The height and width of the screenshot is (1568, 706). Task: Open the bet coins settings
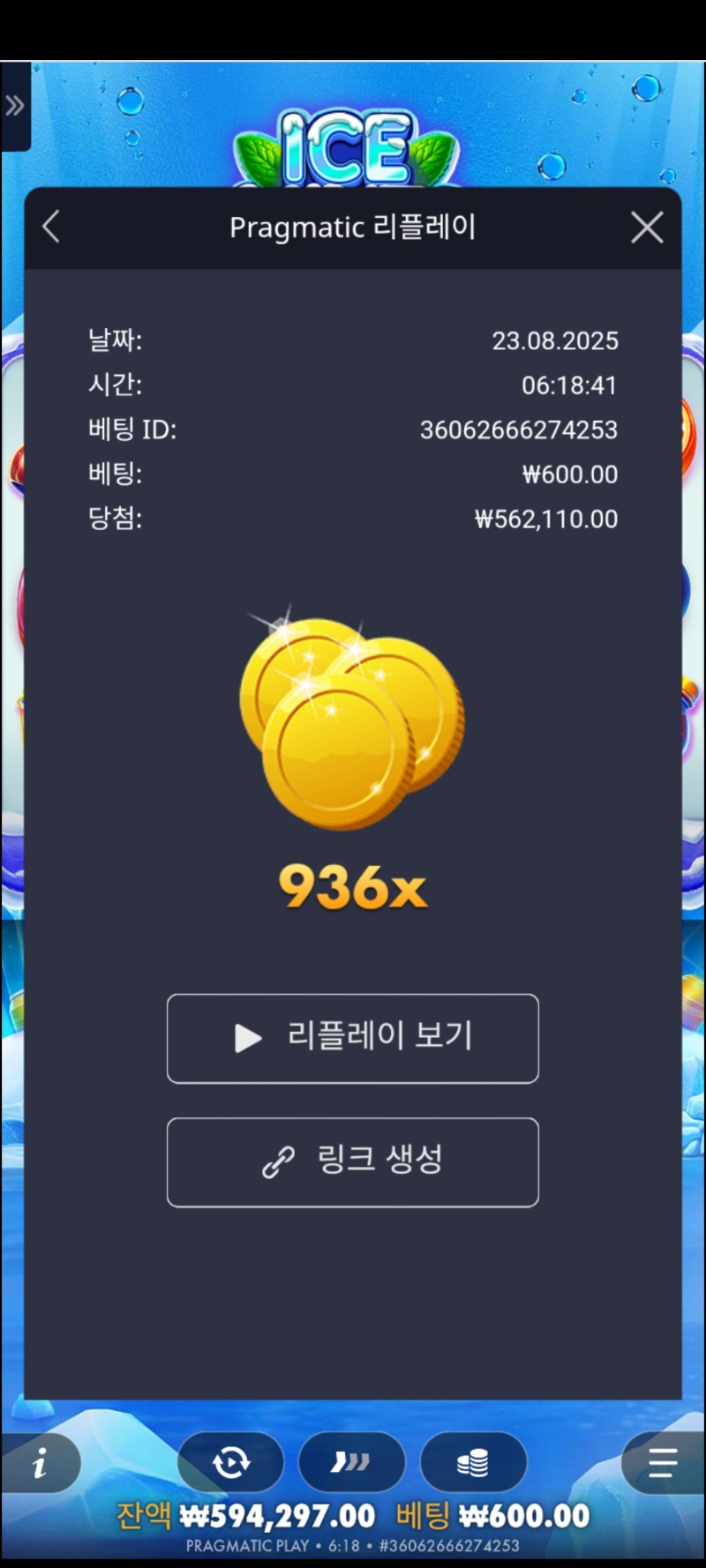coord(473,1463)
